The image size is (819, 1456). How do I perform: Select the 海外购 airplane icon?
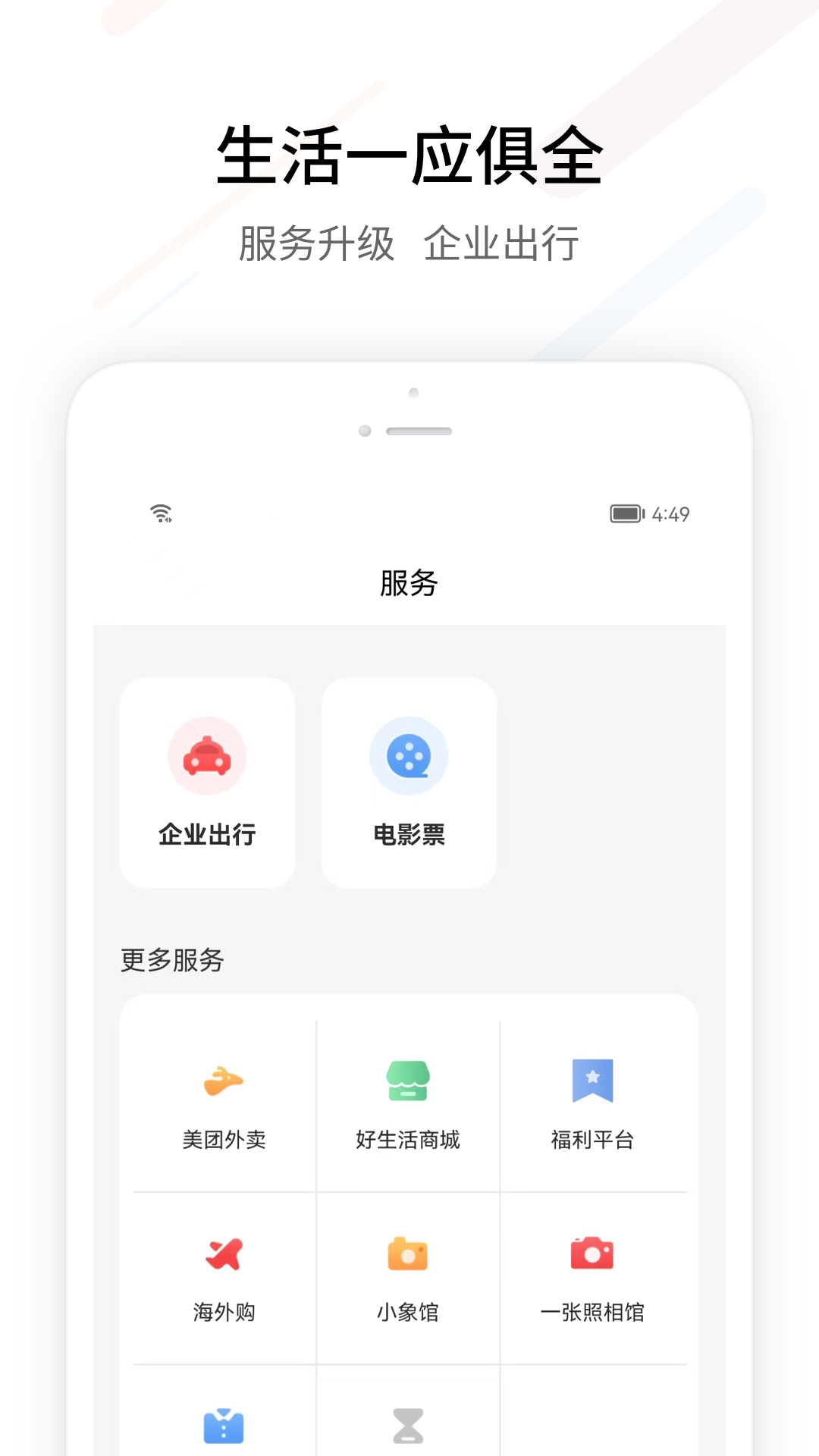tap(221, 1255)
